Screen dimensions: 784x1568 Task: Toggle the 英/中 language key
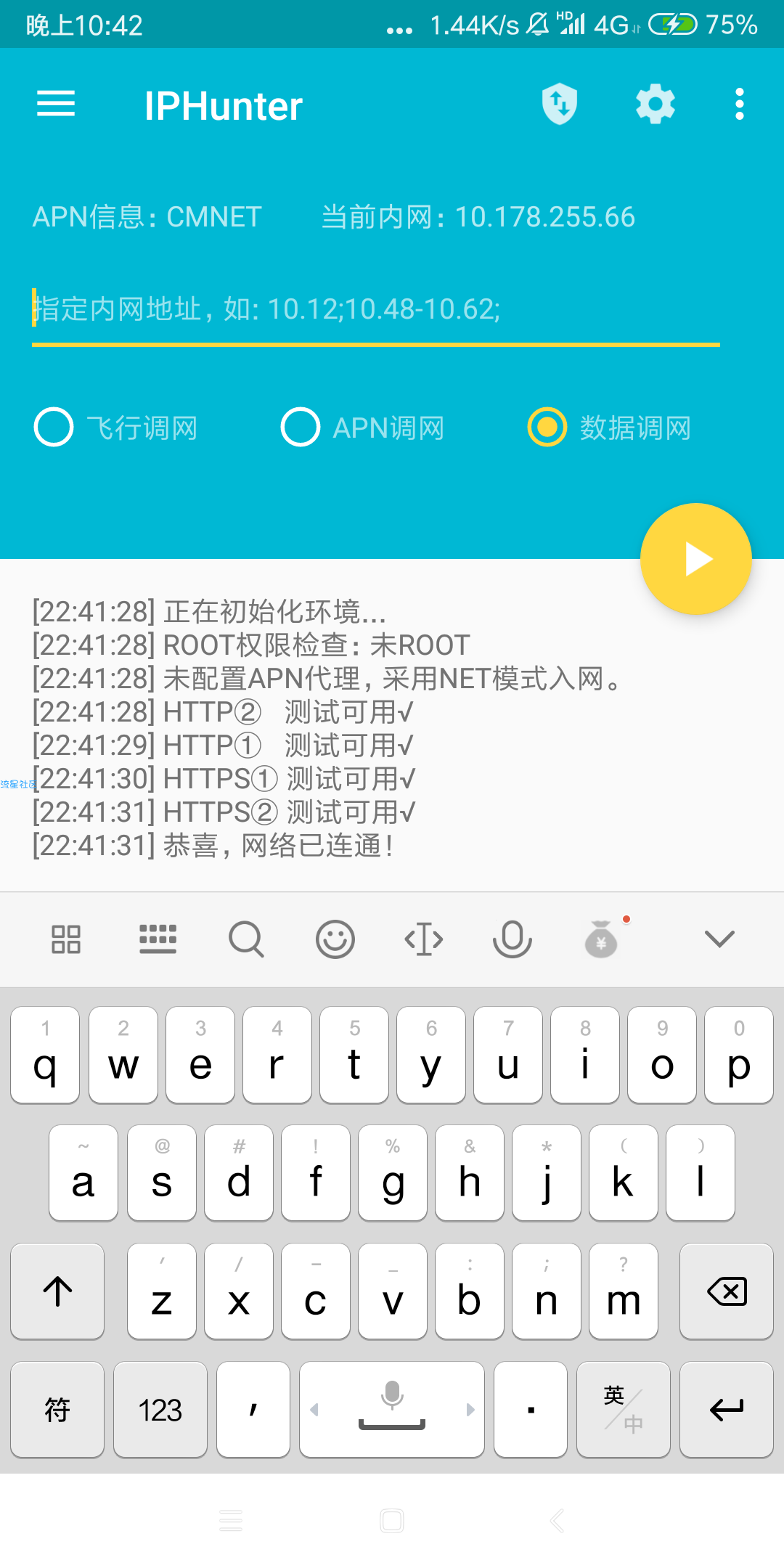coord(623,1410)
